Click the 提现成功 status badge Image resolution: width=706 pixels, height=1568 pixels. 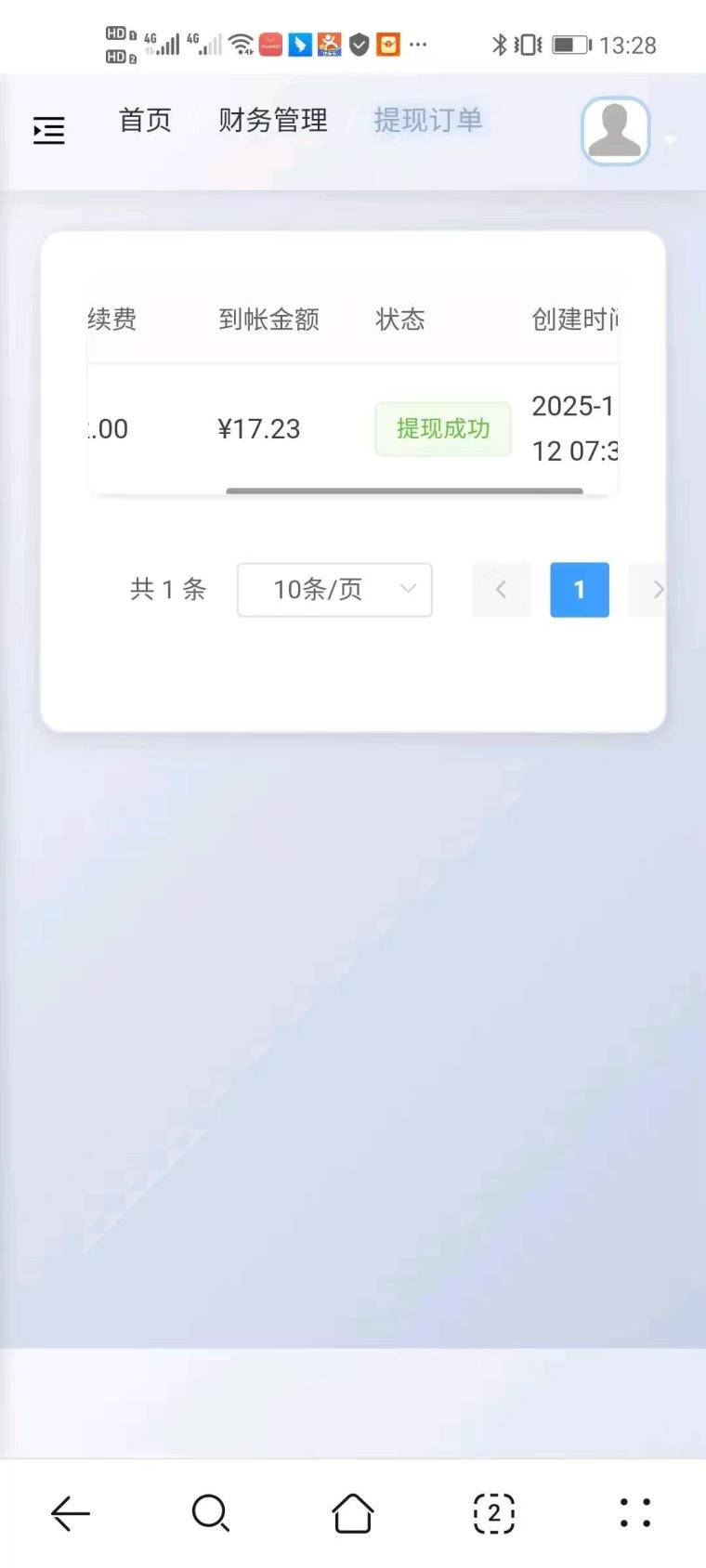pyautogui.click(x=443, y=429)
